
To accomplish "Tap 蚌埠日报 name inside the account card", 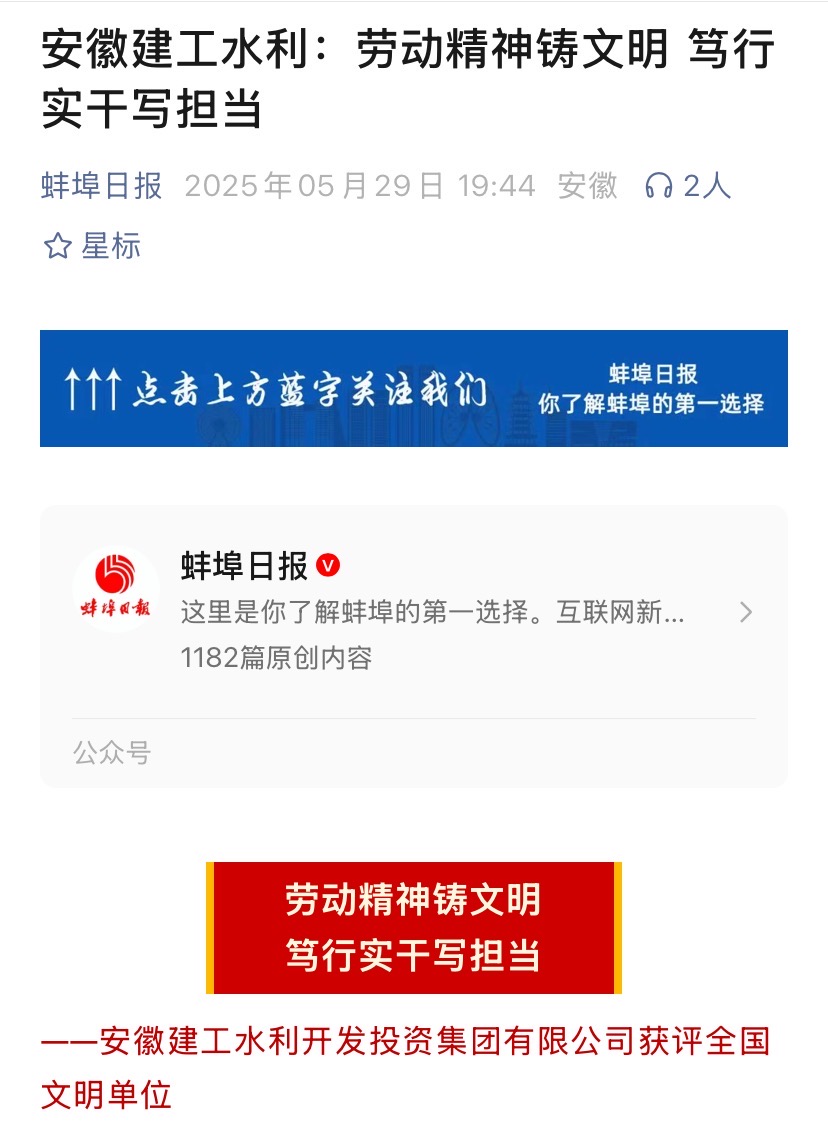I will [241, 564].
